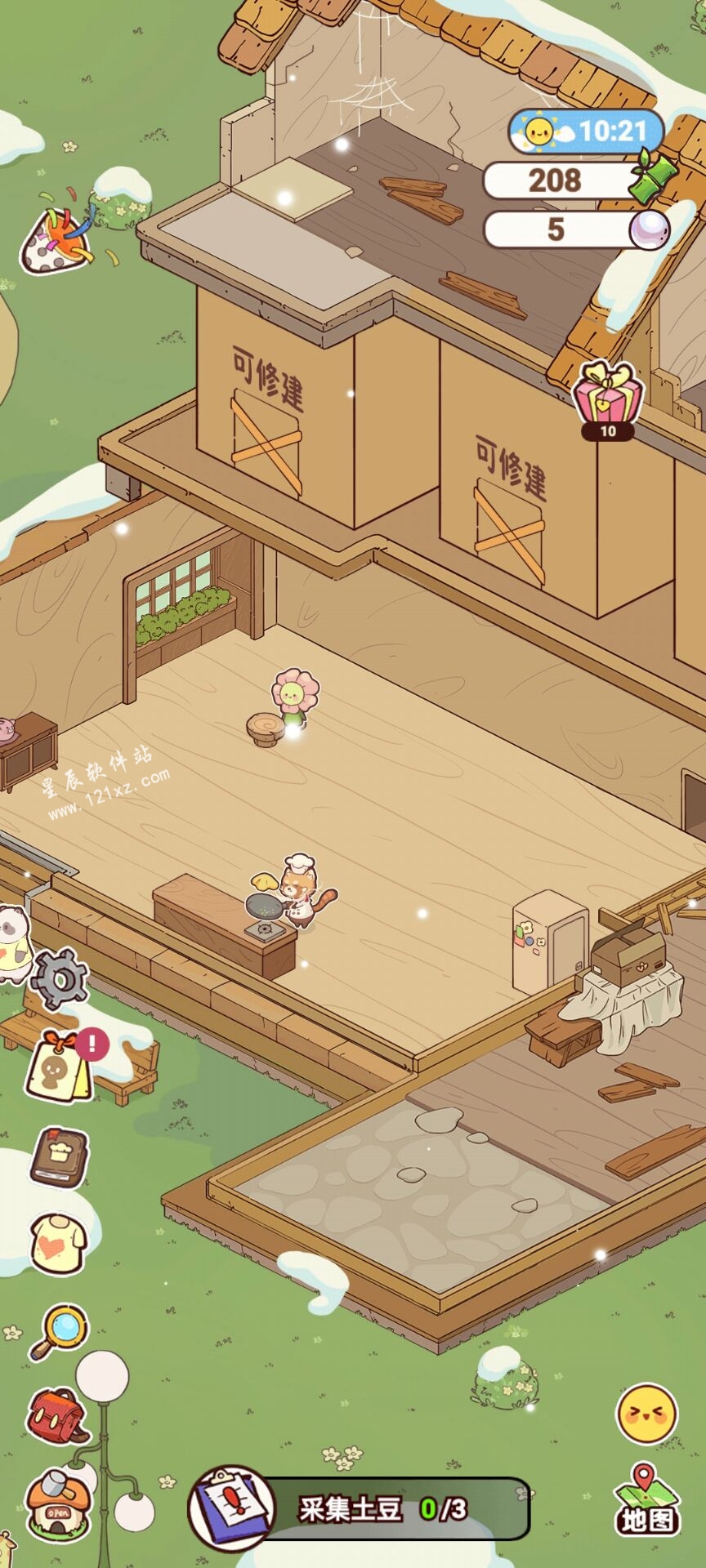Viewport: 706px width, 1568px height.
Task: Open the mushroom house shop icon
Action: (57, 1504)
